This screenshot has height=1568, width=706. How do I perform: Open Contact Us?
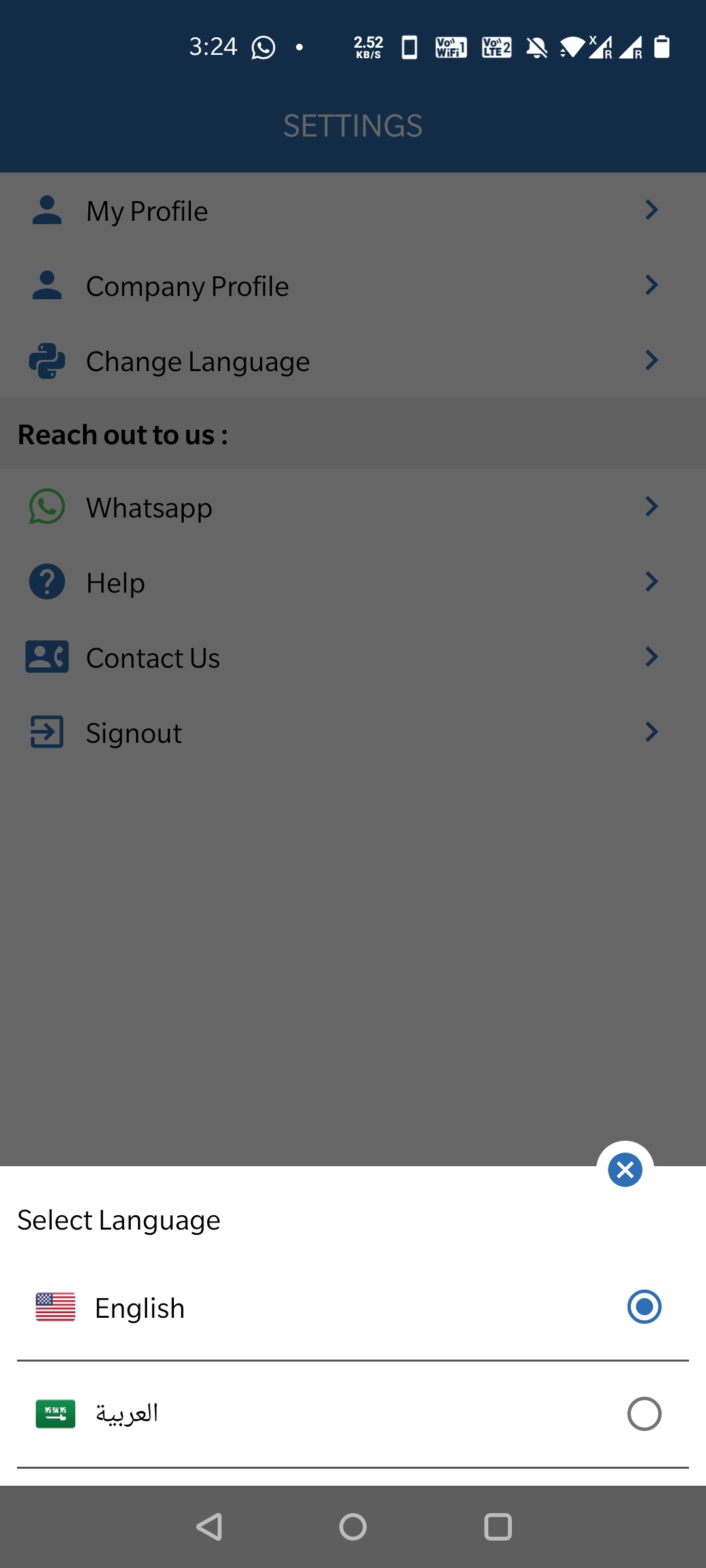353,657
